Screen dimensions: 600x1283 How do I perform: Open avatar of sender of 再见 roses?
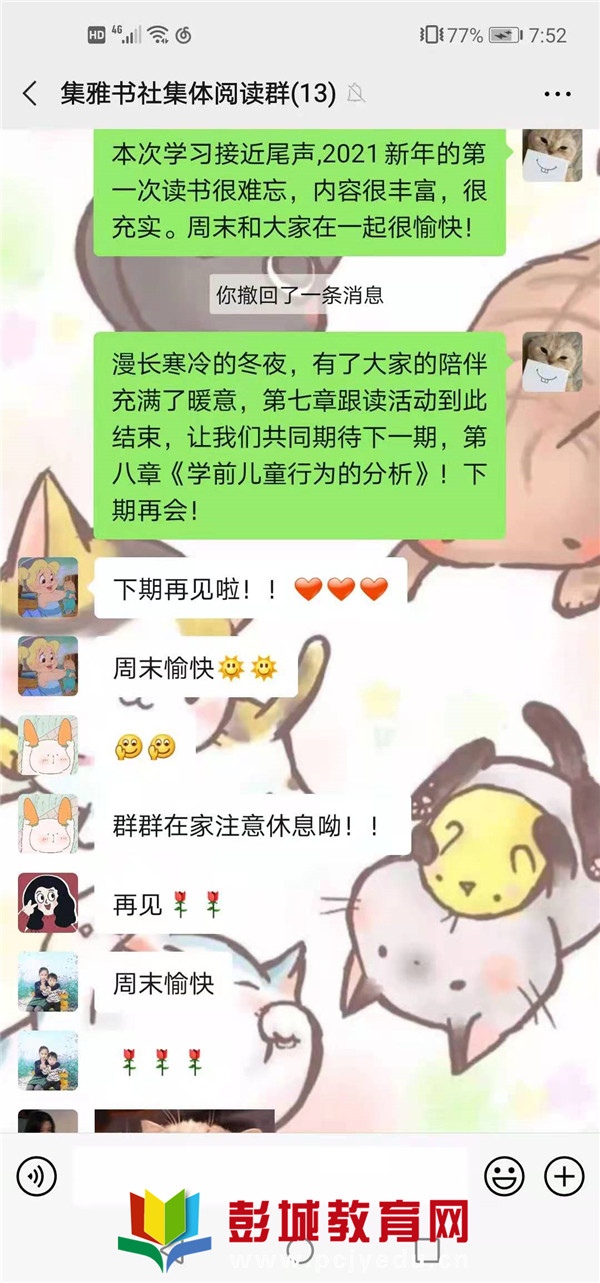pos(48,903)
